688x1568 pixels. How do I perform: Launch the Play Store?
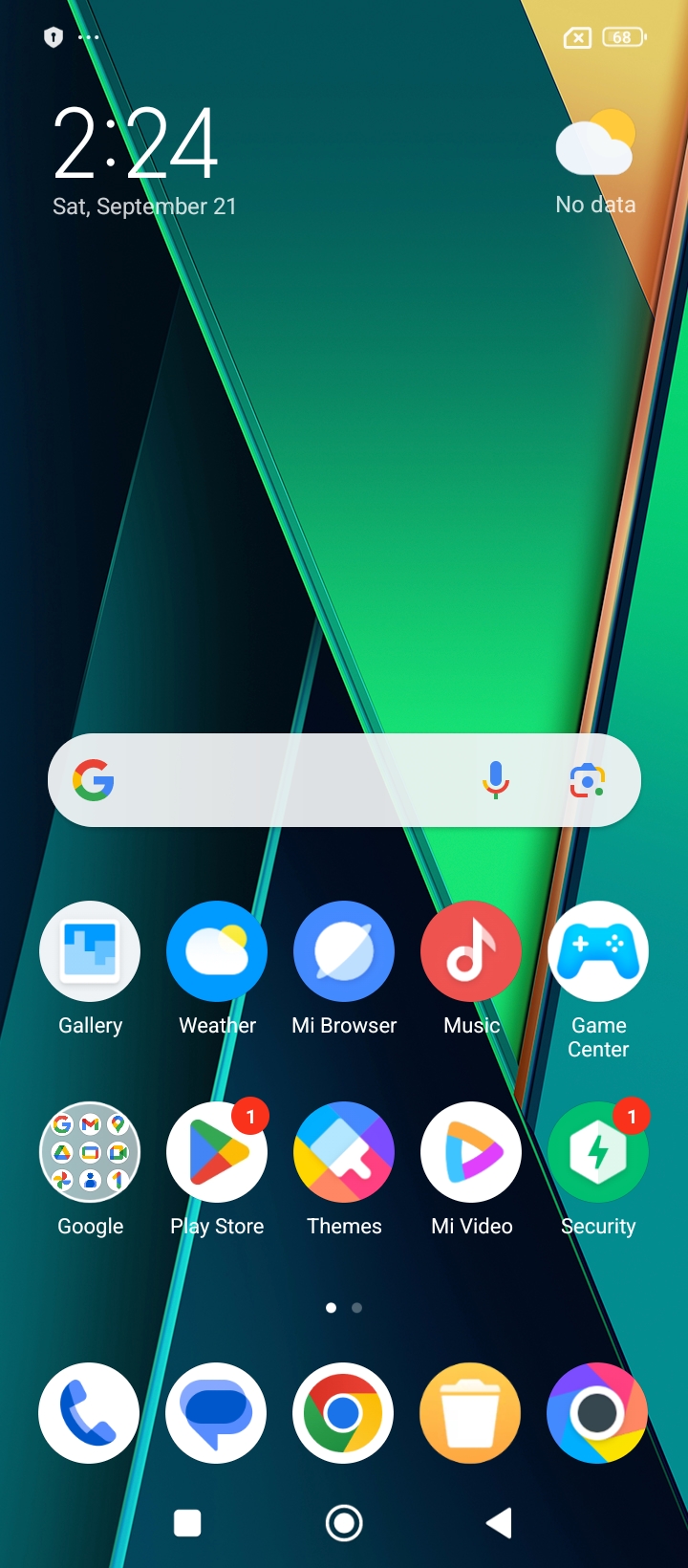click(217, 1153)
